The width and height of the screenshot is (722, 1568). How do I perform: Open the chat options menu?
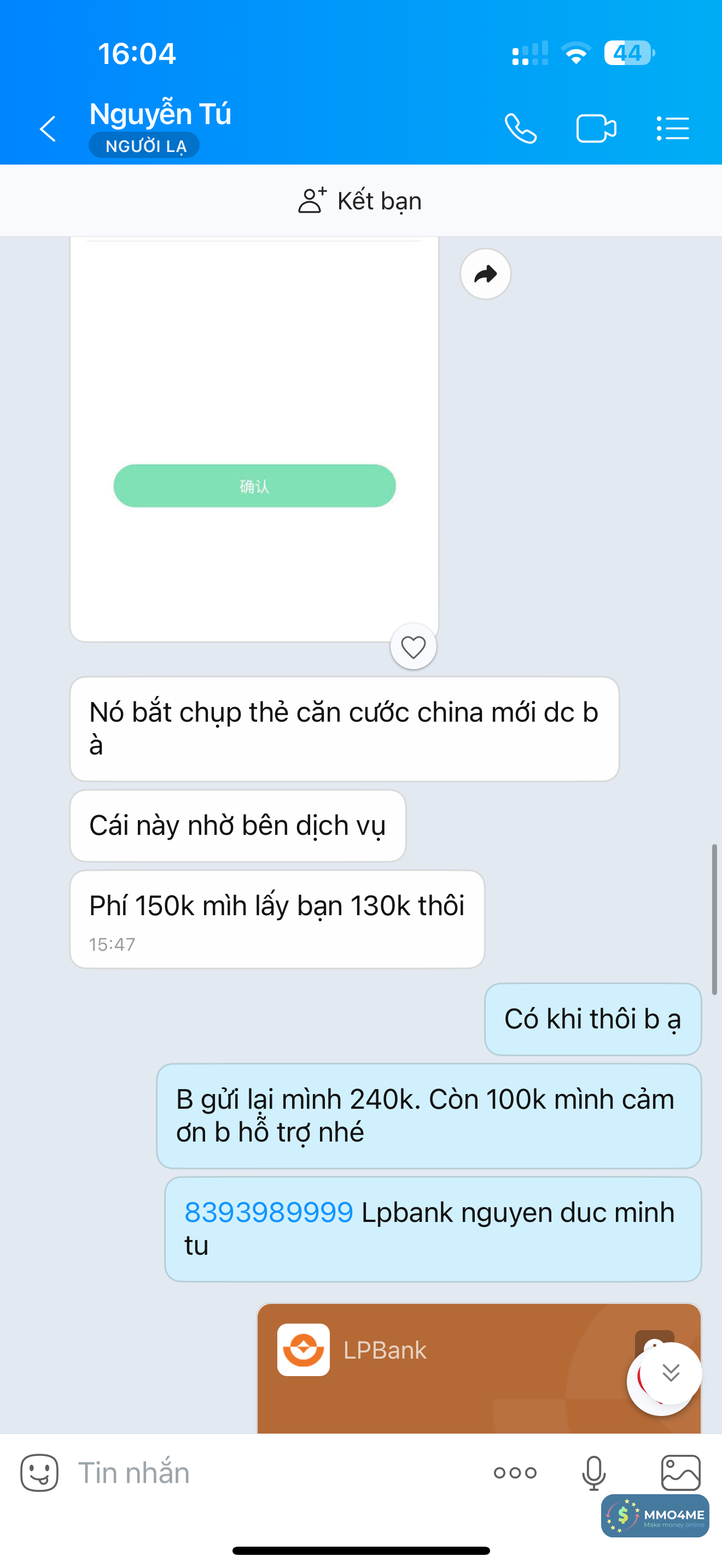coord(673,128)
